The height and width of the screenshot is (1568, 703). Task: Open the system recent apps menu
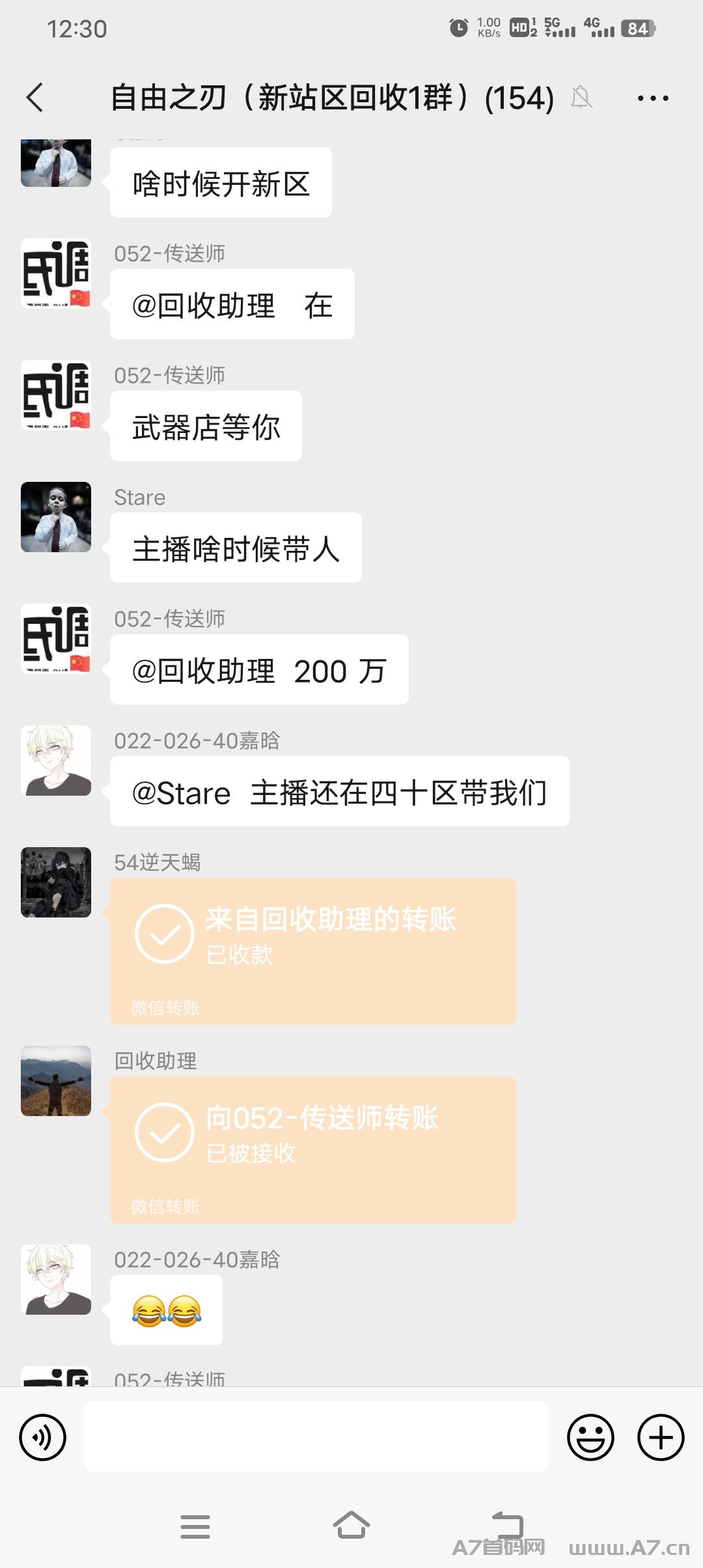click(x=195, y=1526)
